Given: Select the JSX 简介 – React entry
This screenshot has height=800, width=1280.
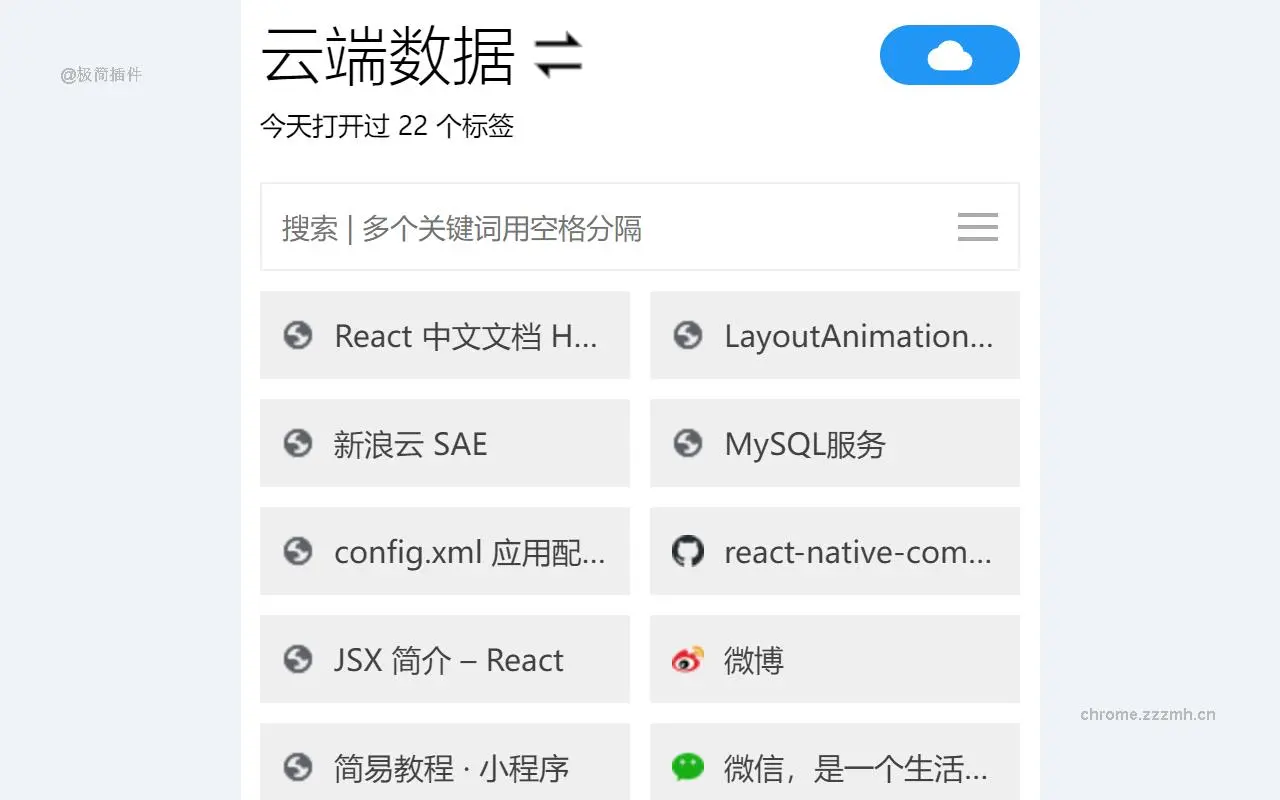Looking at the screenshot, I should pos(445,660).
